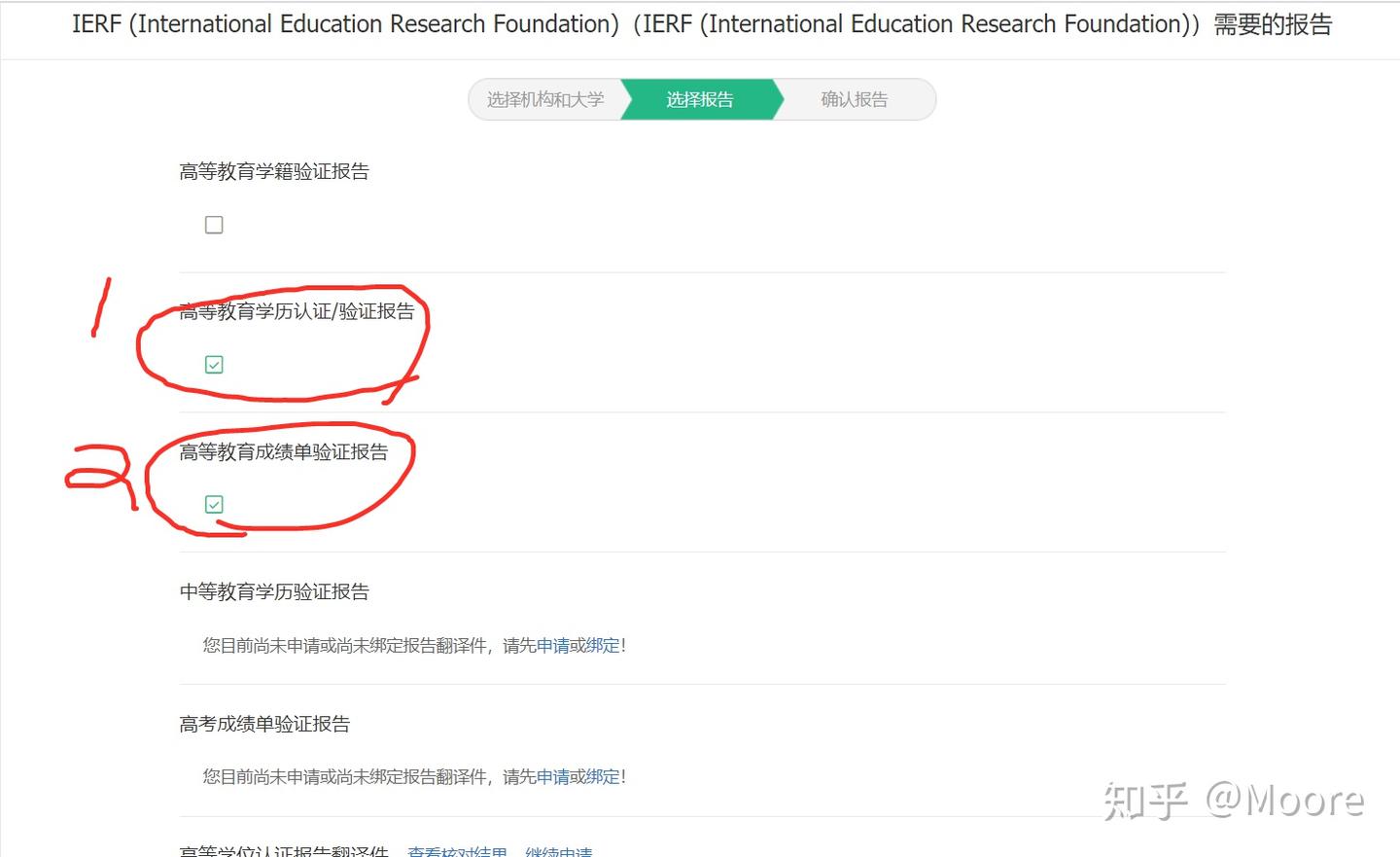Check the 高等教育学籍验证报告 checkbox
This screenshot has width=1400, height=857.
pyautogui.click(x=214, y=225)
